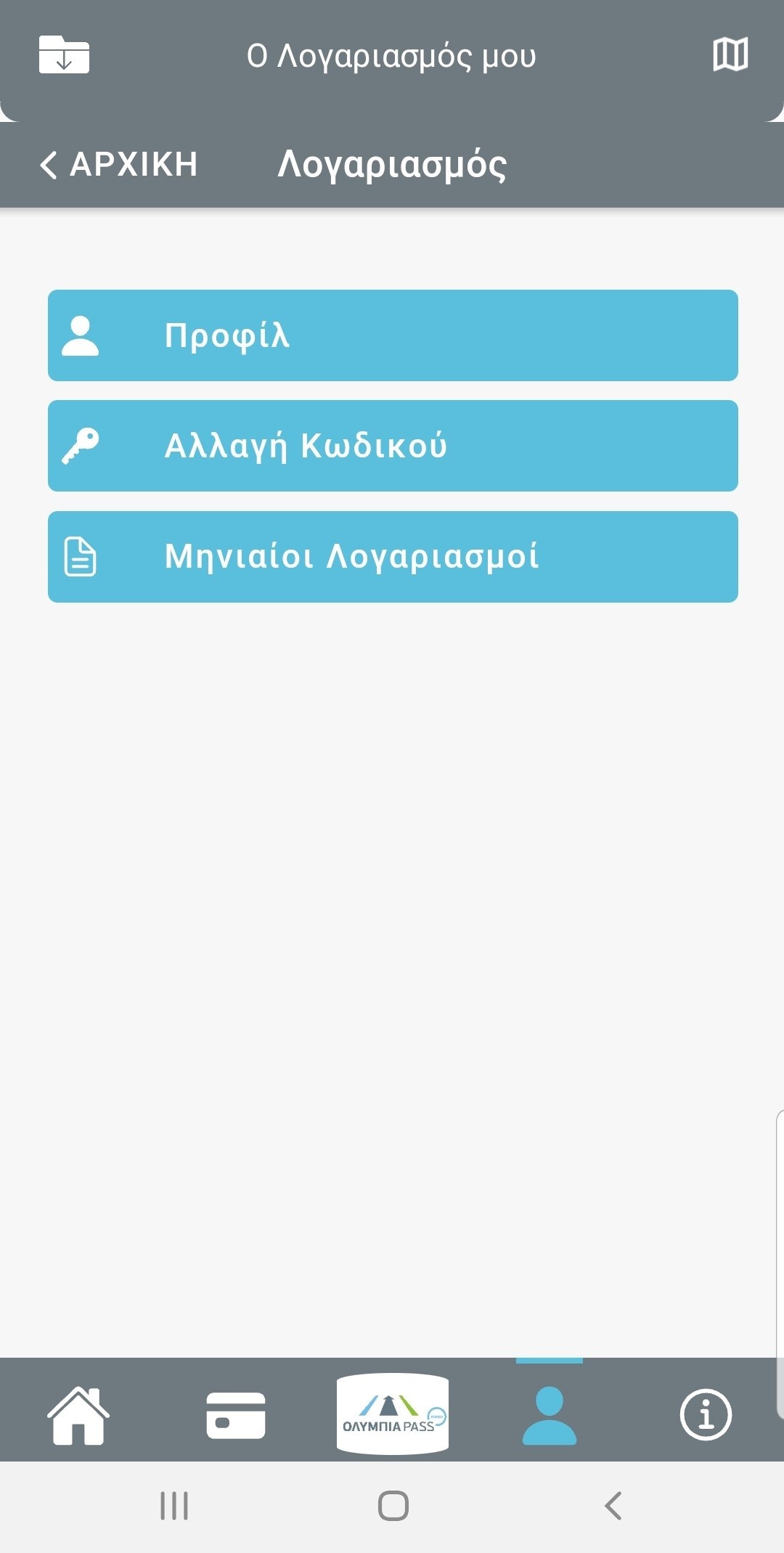Open the card tab
The height and width of the screenshot is (1553, 784).
point(235,1415)
